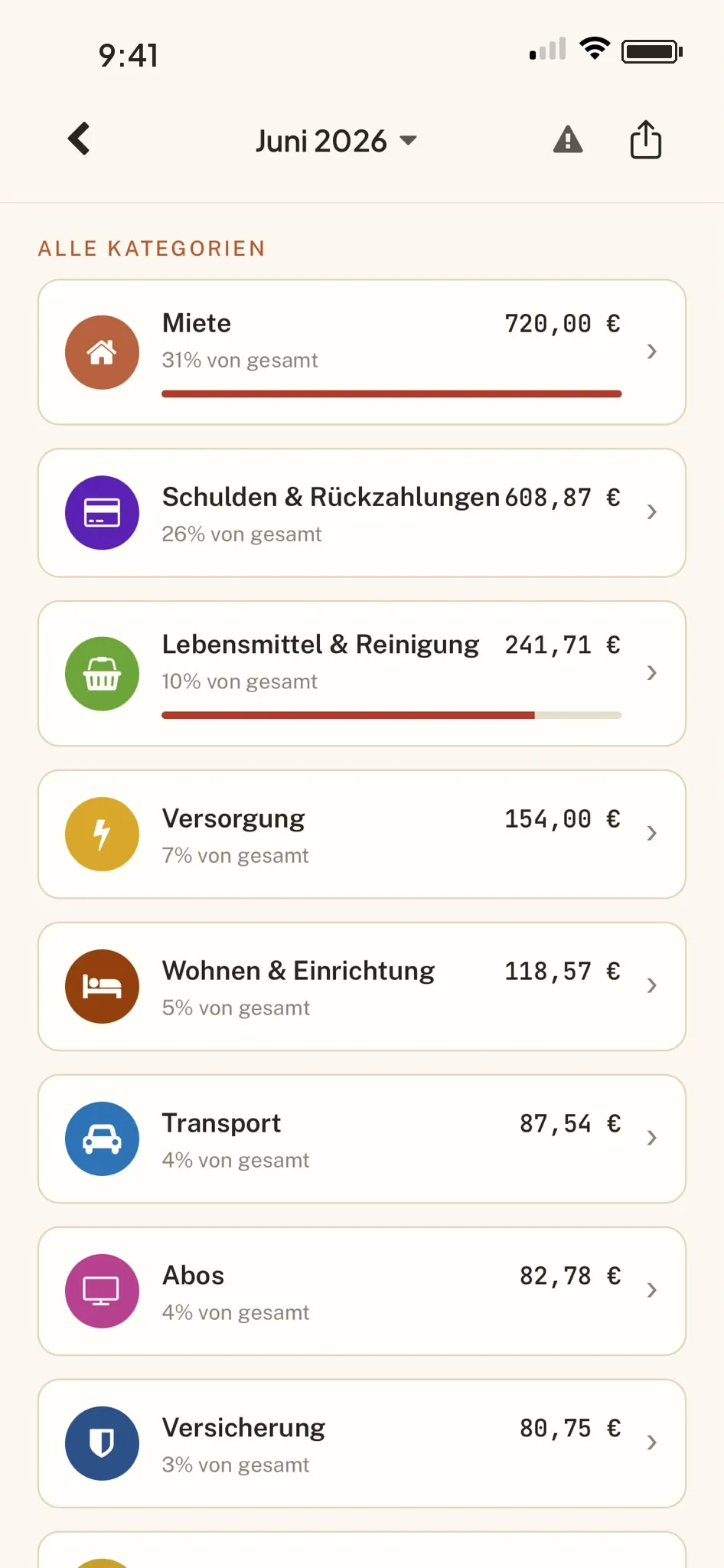Go back using the top-left arrow

pyautogui.click(x=79, y=139)
